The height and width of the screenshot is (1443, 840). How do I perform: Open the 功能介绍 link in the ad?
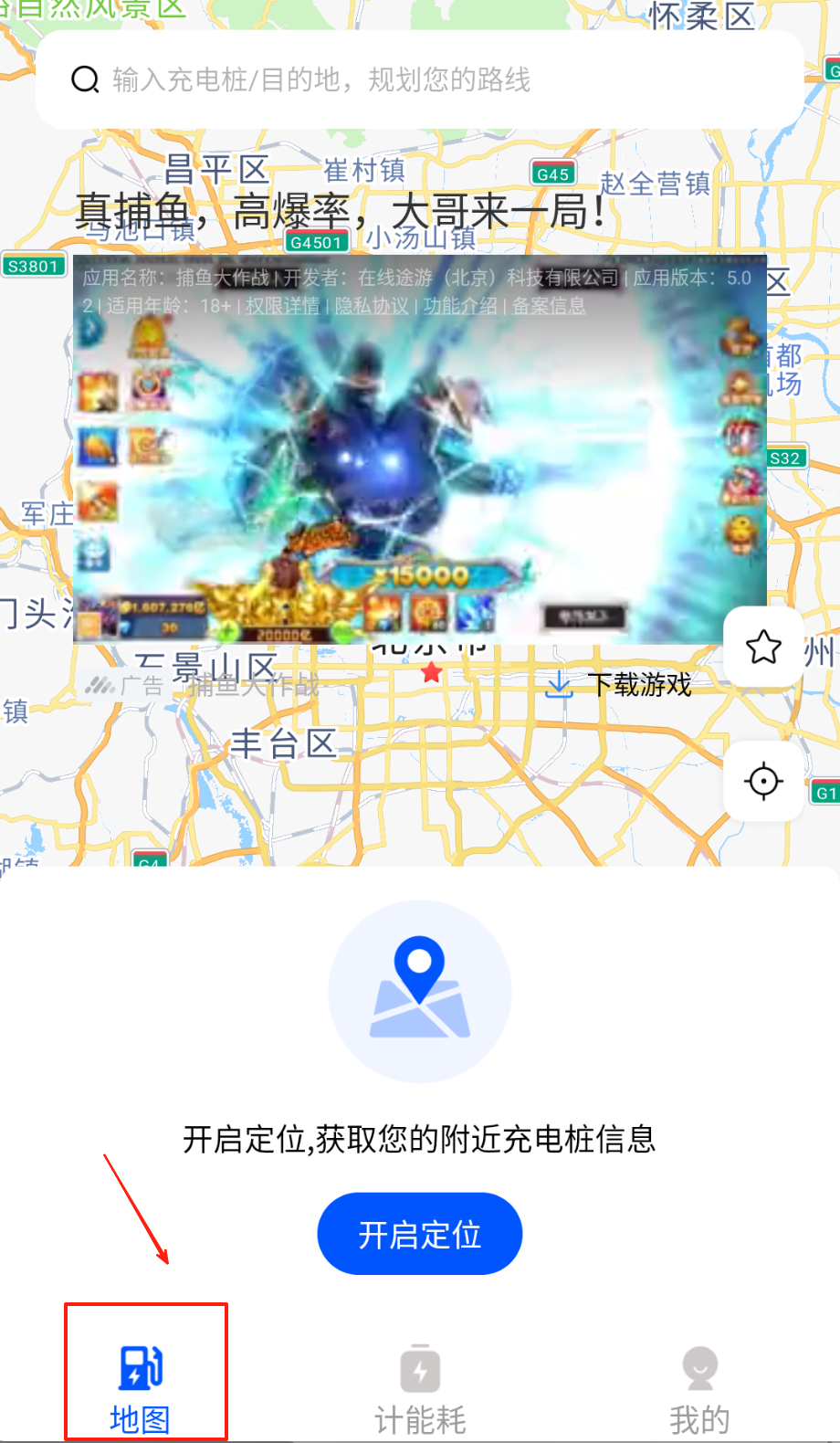coord(459,306)
